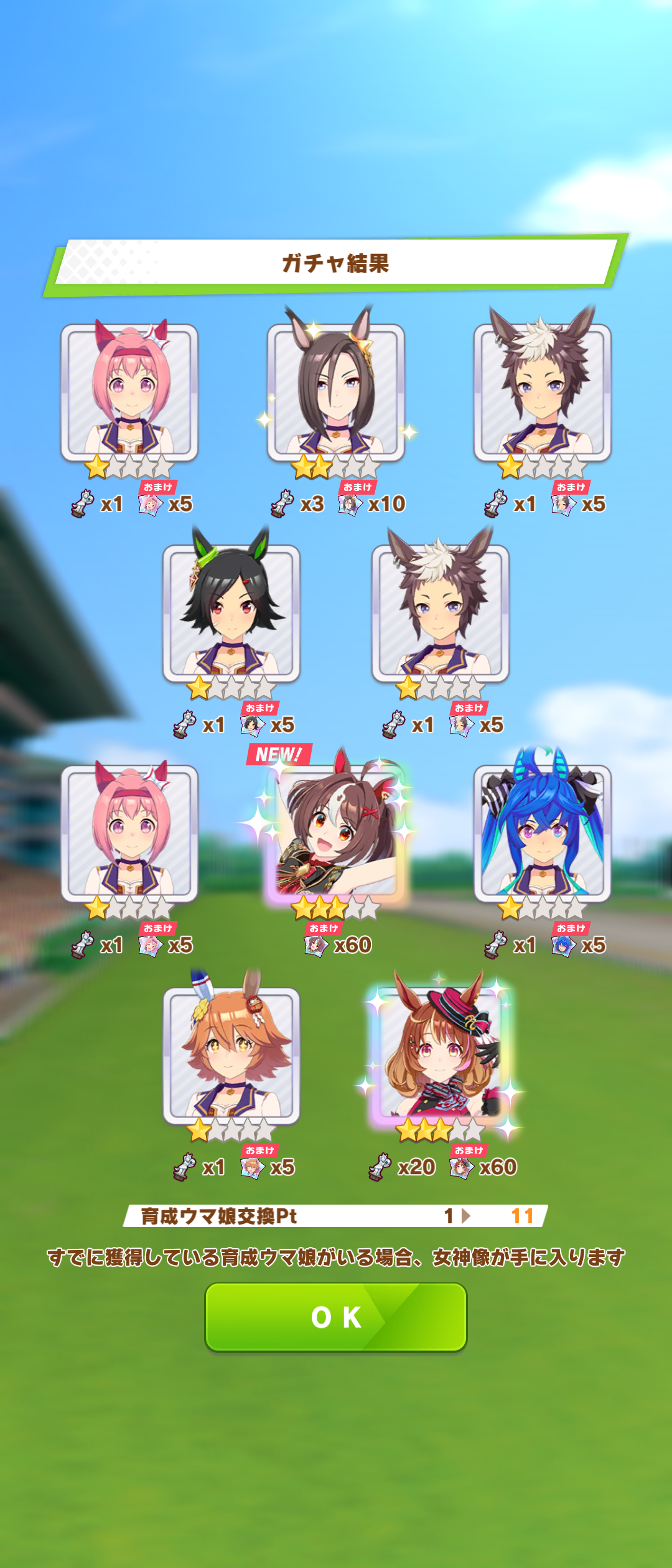
Task: Confirm the gacha results with OK
Action: (x=336, y=1317)
